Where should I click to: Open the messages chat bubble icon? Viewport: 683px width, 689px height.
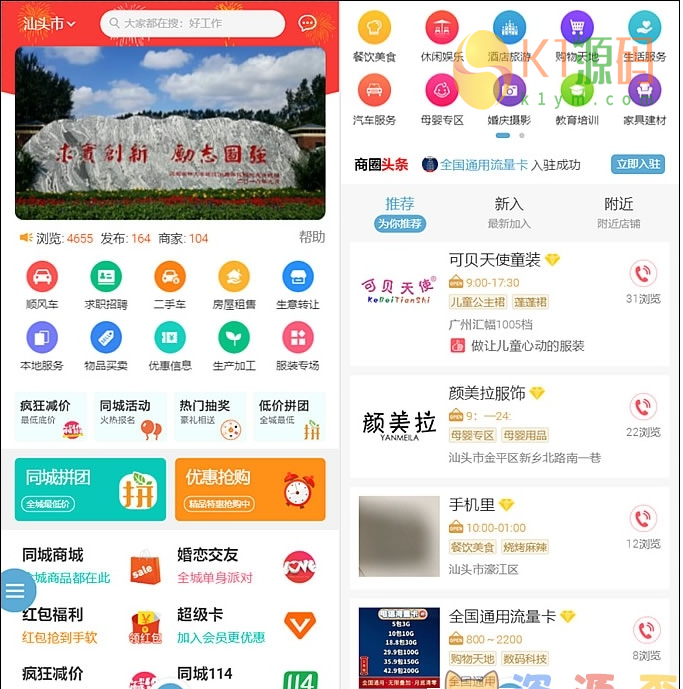pyautogui.click(x=307, y=23)
